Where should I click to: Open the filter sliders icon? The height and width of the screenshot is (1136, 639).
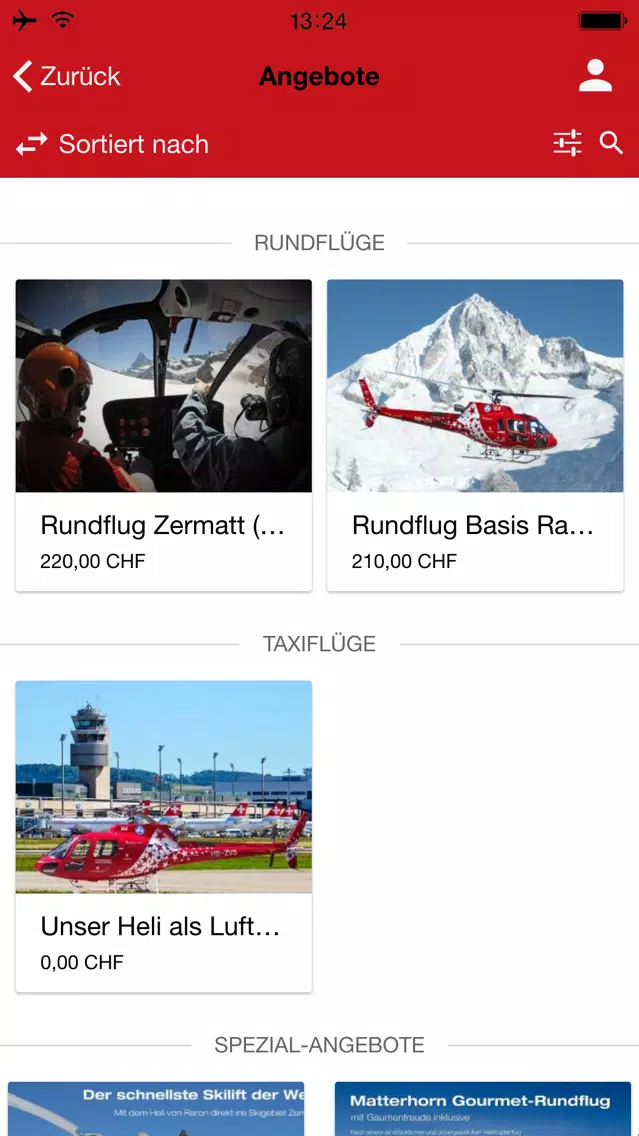click(567, 143)
